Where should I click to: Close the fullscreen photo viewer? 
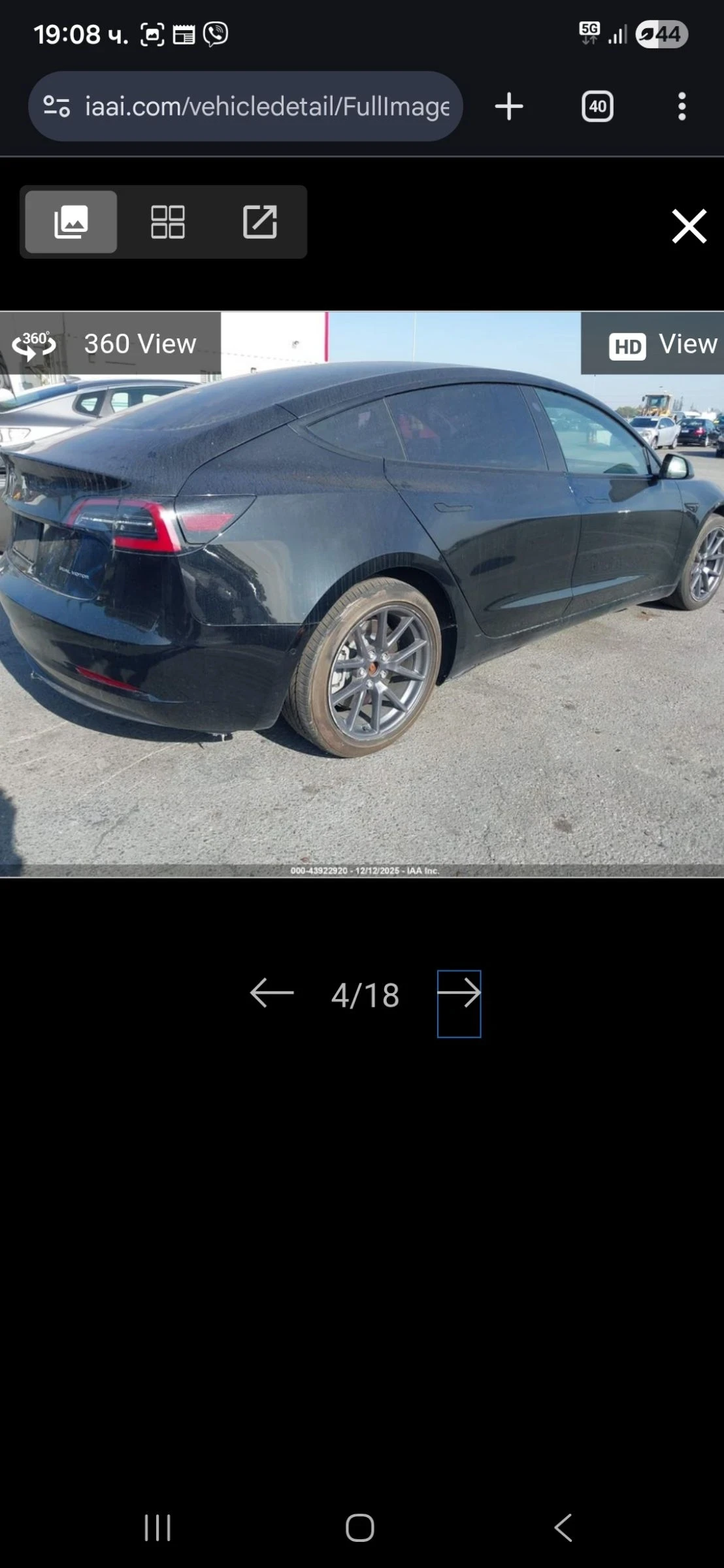pyautogui.click(x=689, y=226)
